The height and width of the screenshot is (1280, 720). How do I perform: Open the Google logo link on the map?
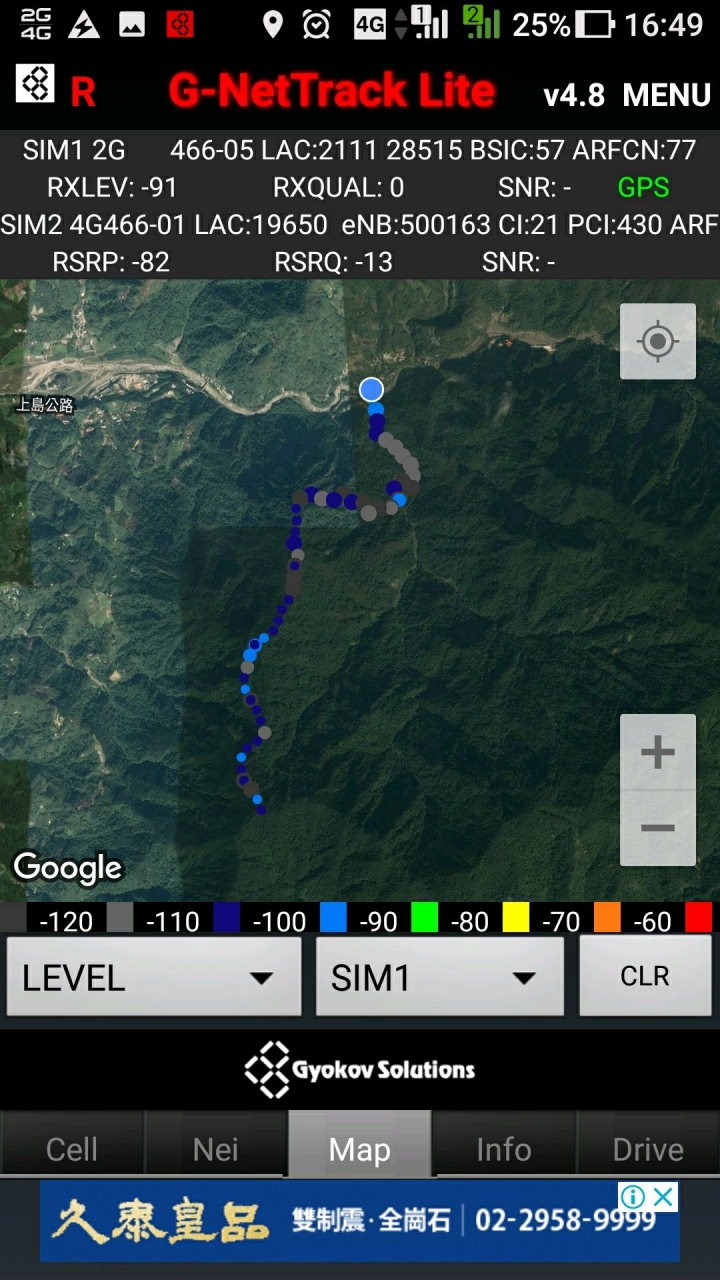68,867
